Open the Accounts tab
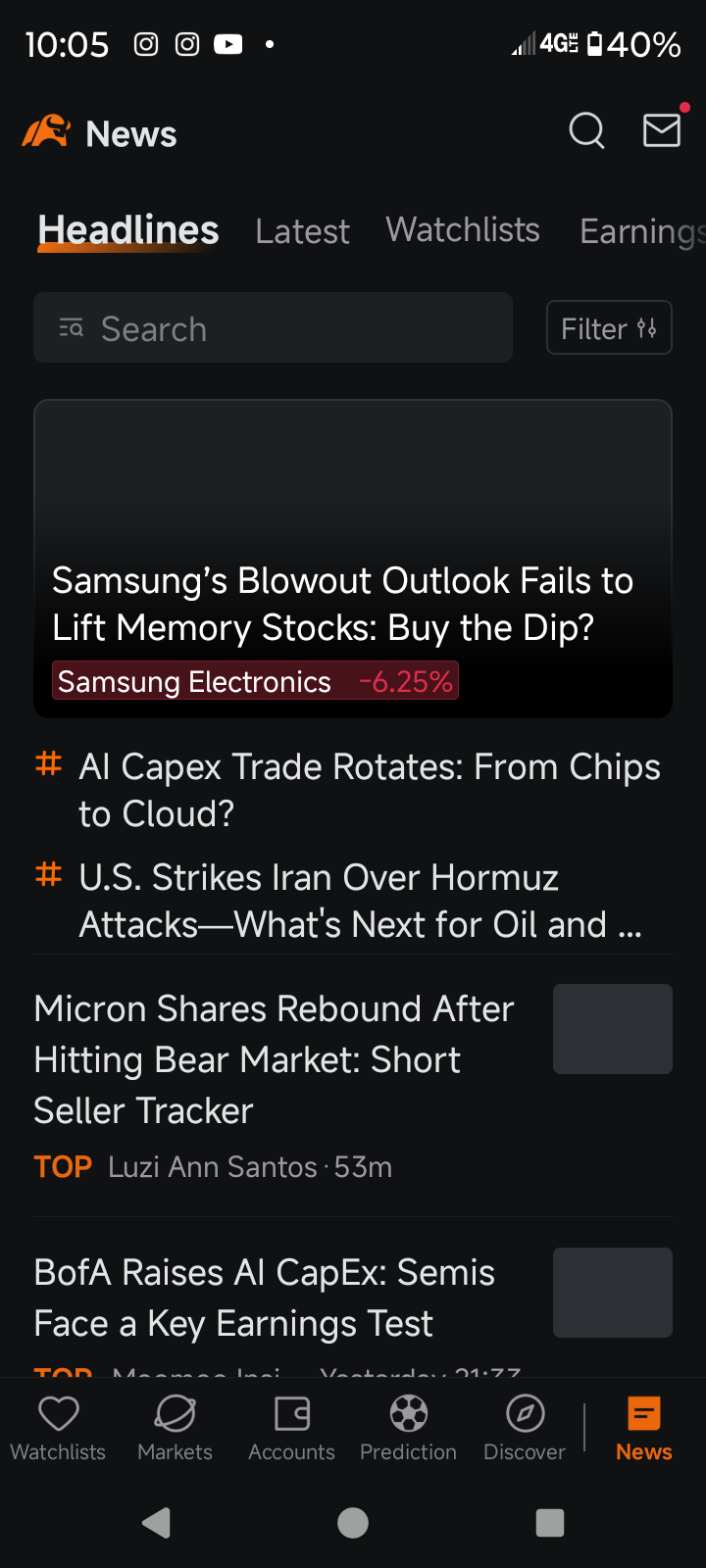 coord(291,1429)
